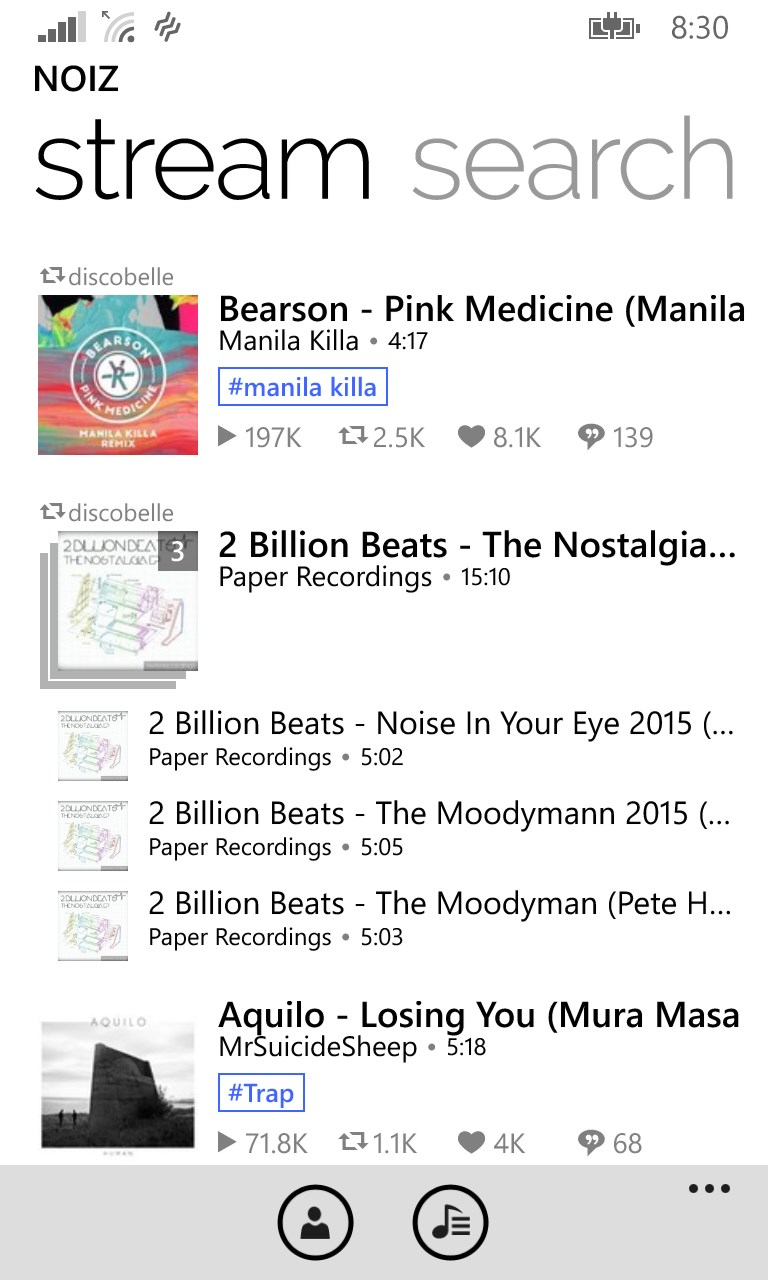Viewport: 768px width, 1280px height.
Task: Open the #manila killa tag
Action: pos(302,386)
